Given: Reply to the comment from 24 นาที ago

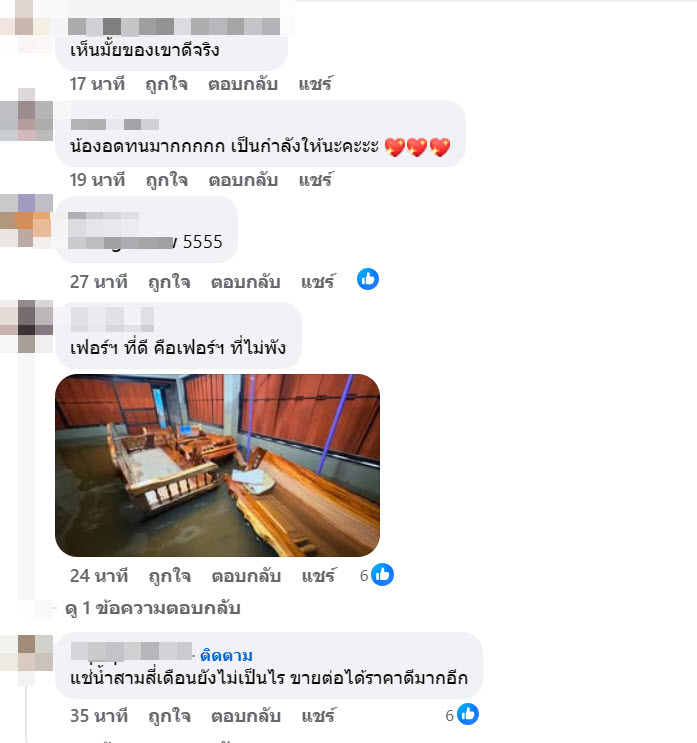Looking at the screenshot, I should tap(245, 576).
